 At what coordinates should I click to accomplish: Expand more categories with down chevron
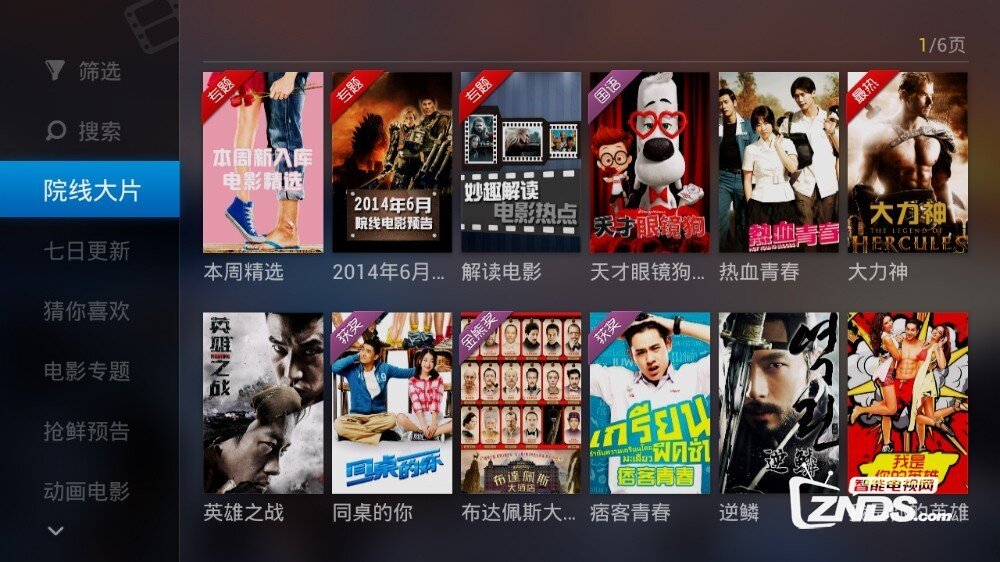click(56, 531)
